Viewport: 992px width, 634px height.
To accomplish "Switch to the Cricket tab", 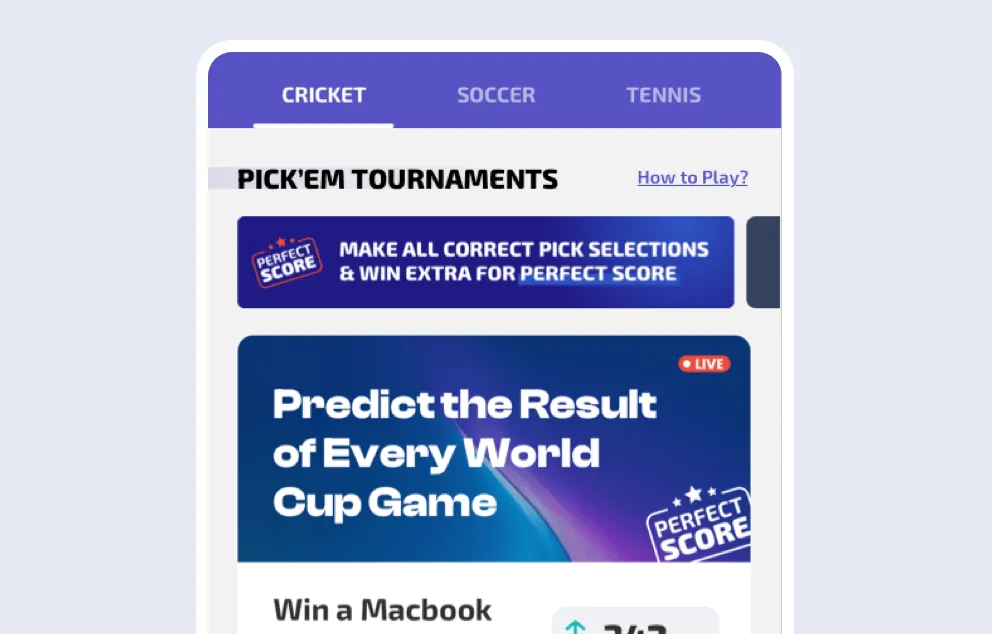I will (x=323, y=96).
